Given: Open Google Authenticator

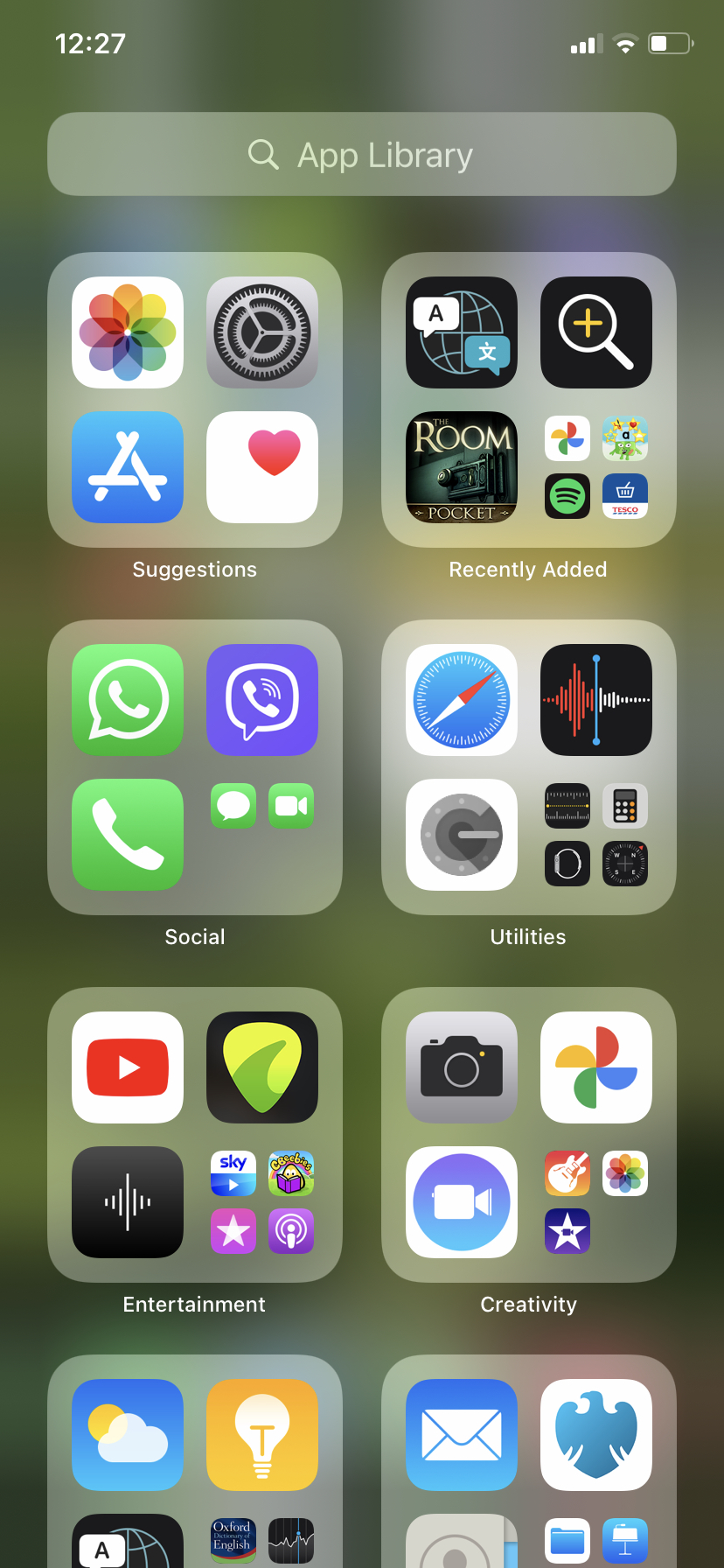Looking at the screenshot, I should 462,834.
